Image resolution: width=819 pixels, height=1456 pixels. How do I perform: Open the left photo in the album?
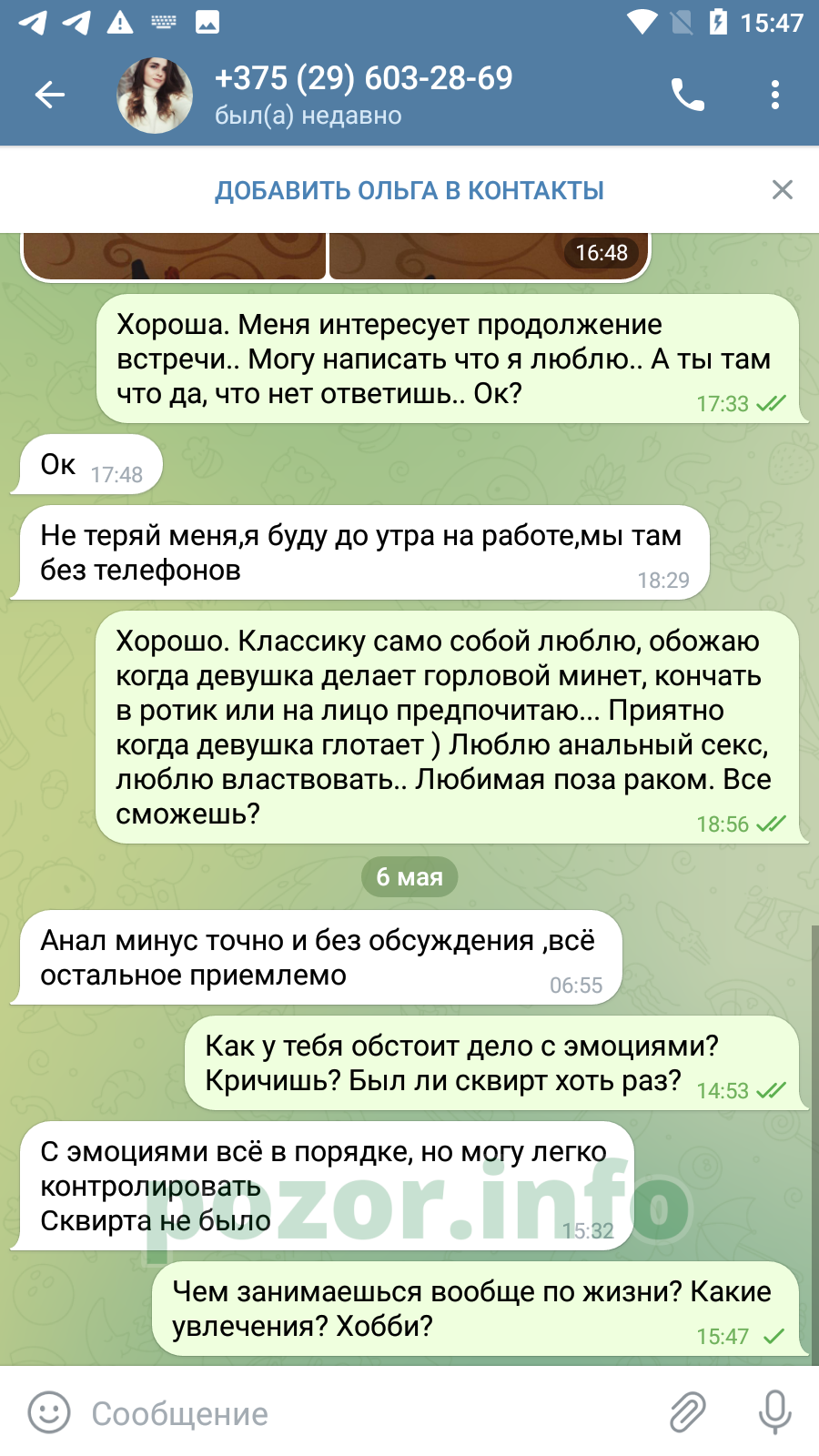(x=174, y=256)
